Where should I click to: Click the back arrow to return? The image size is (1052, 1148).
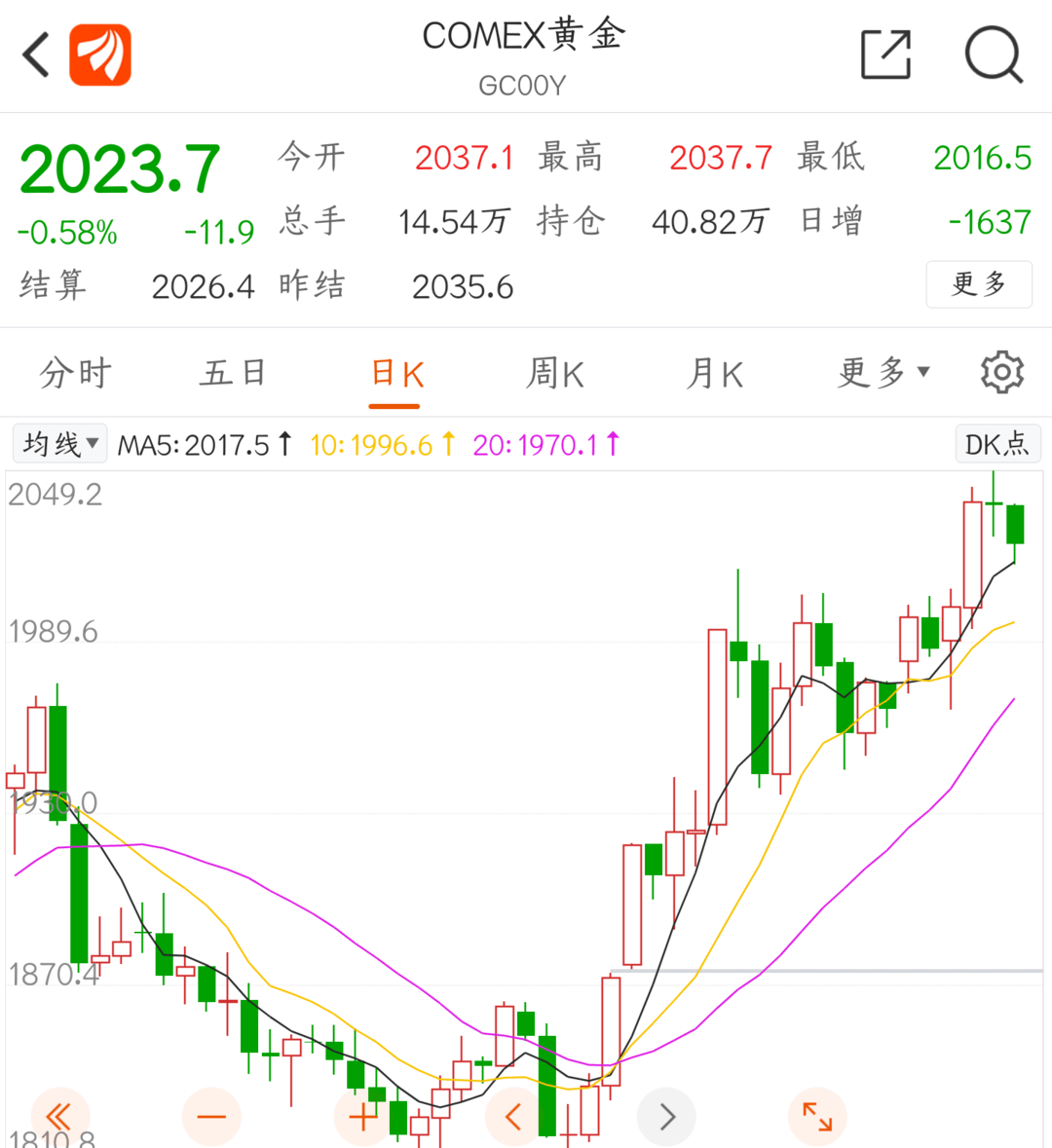tap(35, 55)
